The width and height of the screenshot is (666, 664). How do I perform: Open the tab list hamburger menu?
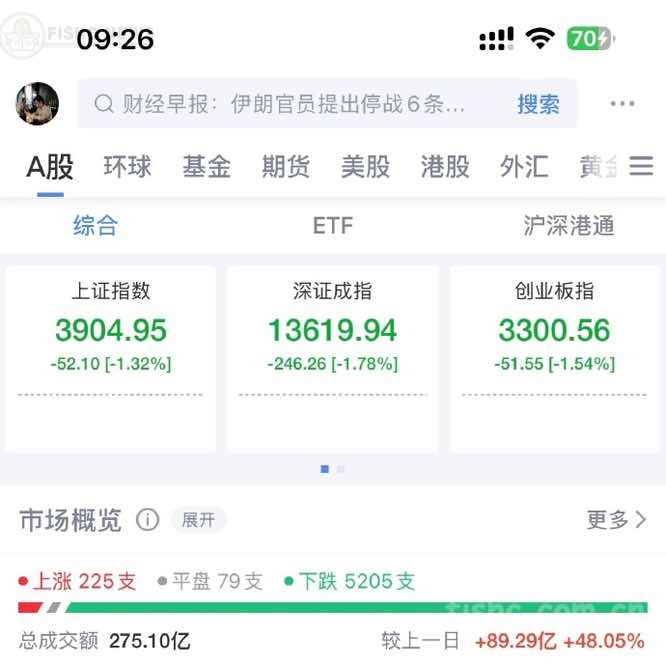point(641,166)
